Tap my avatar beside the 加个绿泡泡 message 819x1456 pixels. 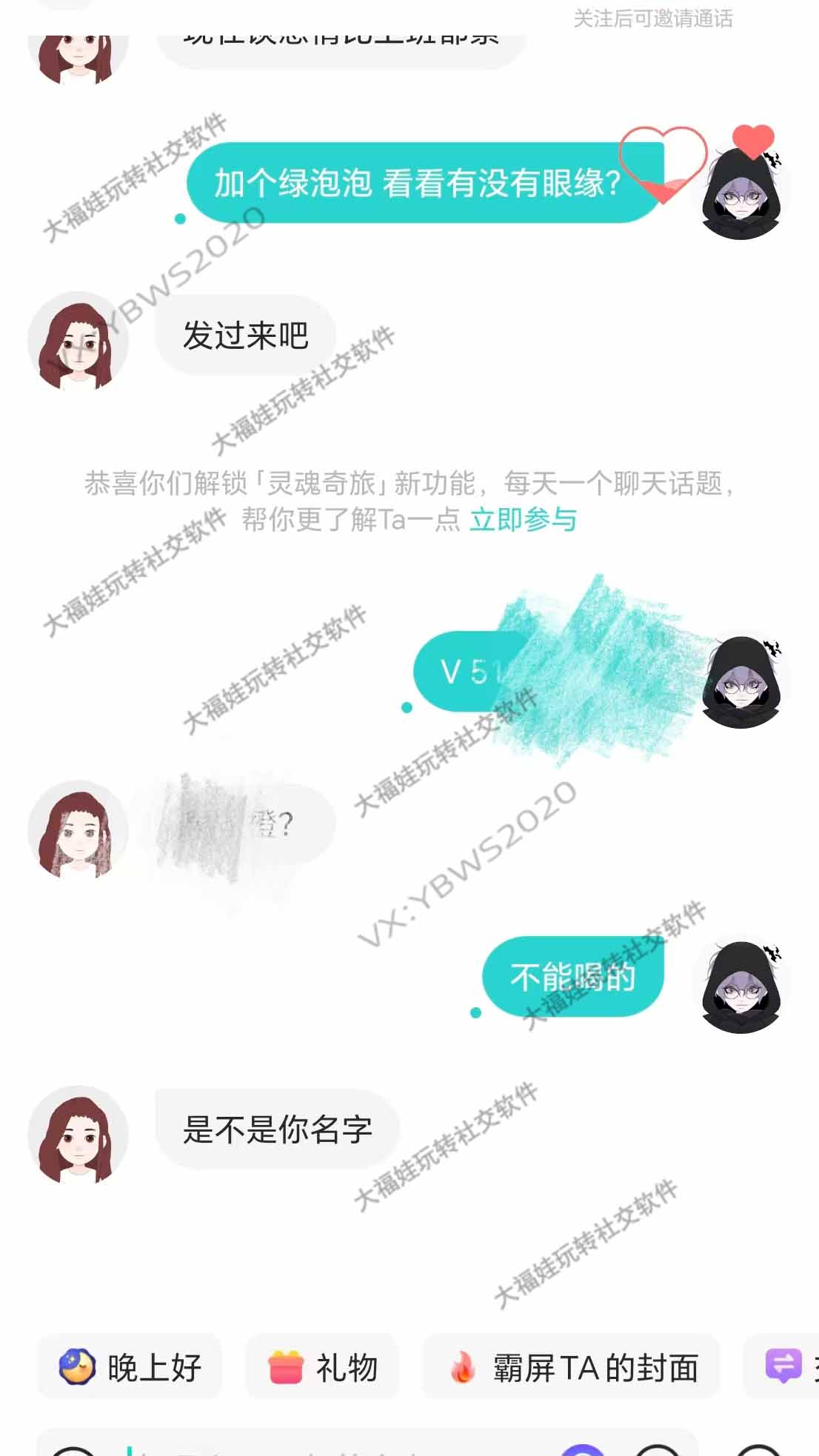point(741,194)
